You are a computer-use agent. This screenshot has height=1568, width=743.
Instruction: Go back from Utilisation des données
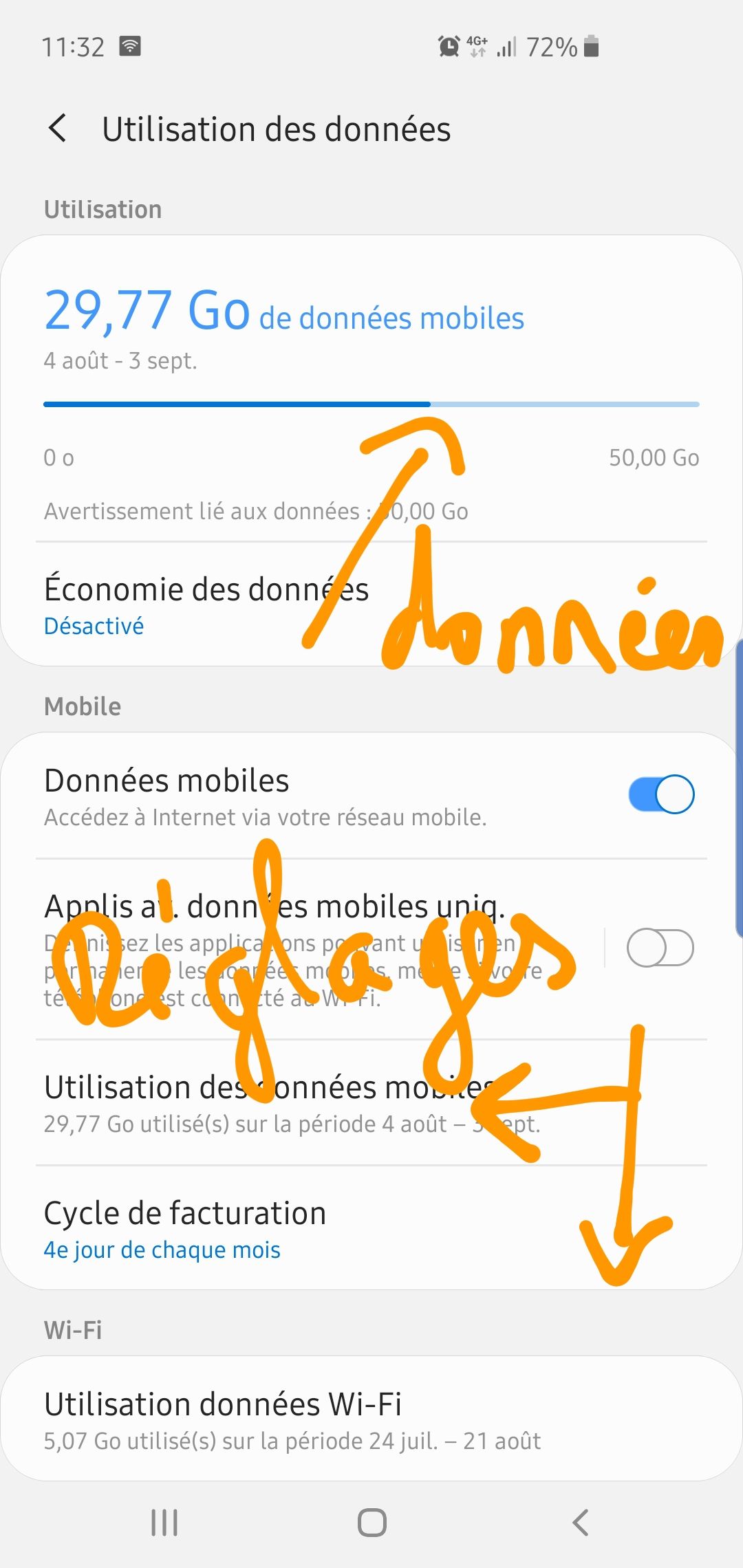(x=58, y=129)
